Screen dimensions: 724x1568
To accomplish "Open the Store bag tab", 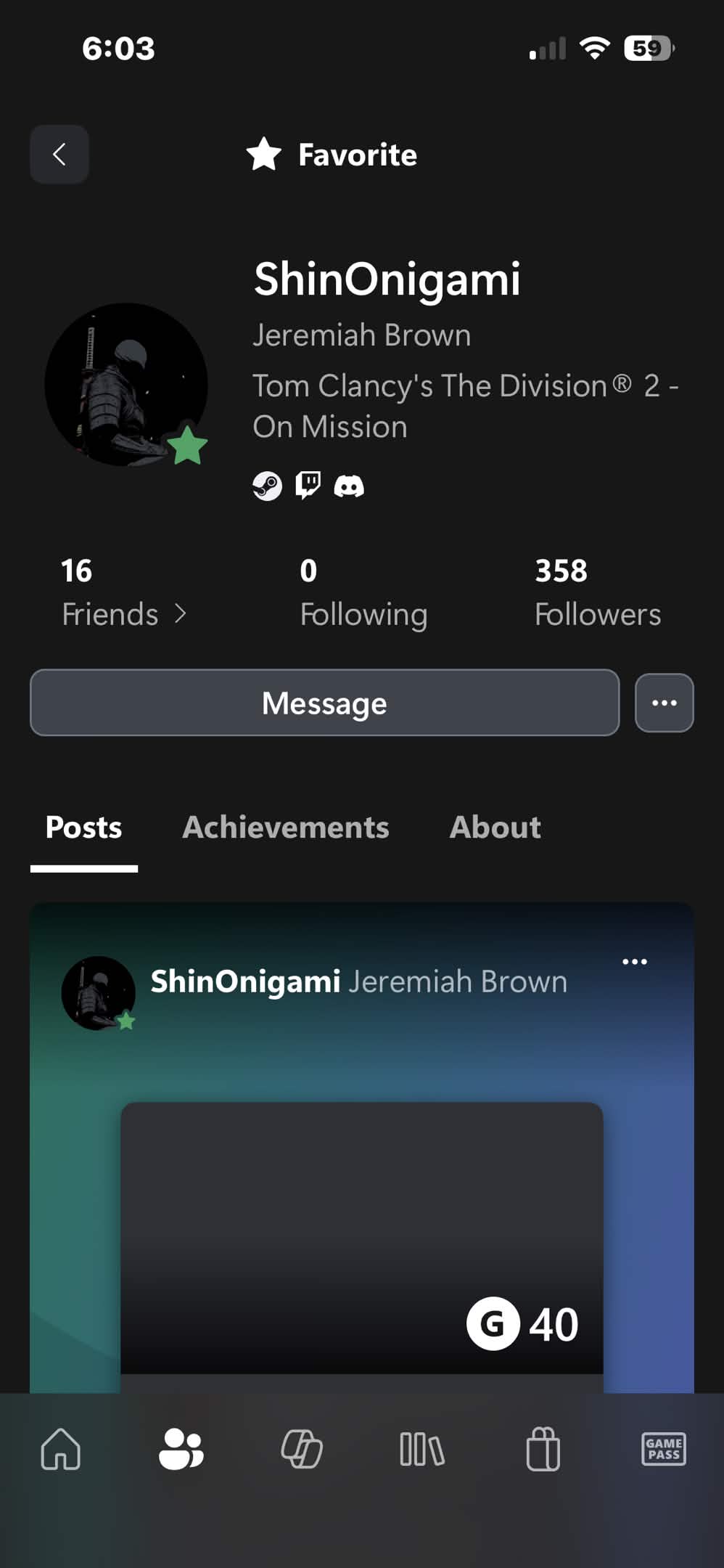I will [x=543, y=1449].
